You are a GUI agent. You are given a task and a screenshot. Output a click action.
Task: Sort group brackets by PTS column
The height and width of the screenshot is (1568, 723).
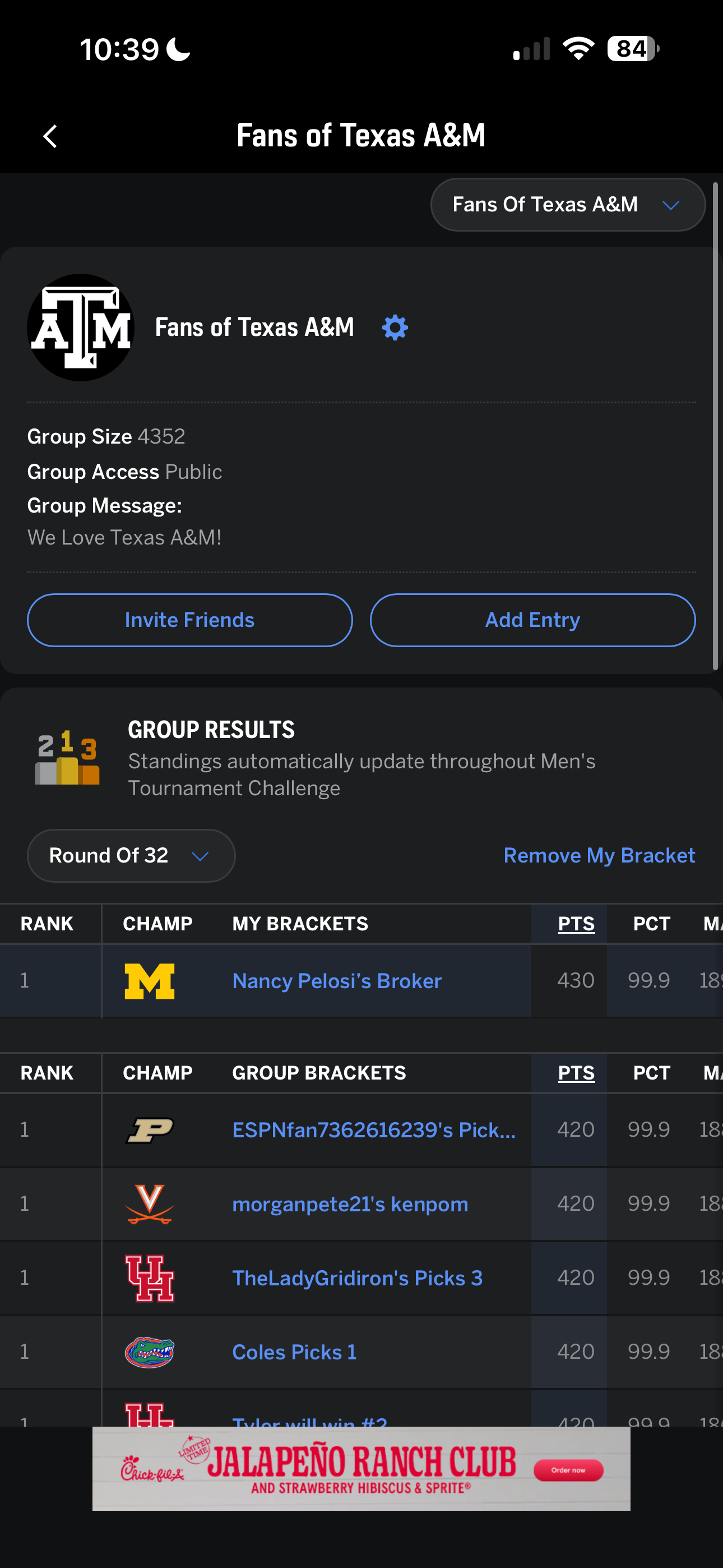[576, 1072]
